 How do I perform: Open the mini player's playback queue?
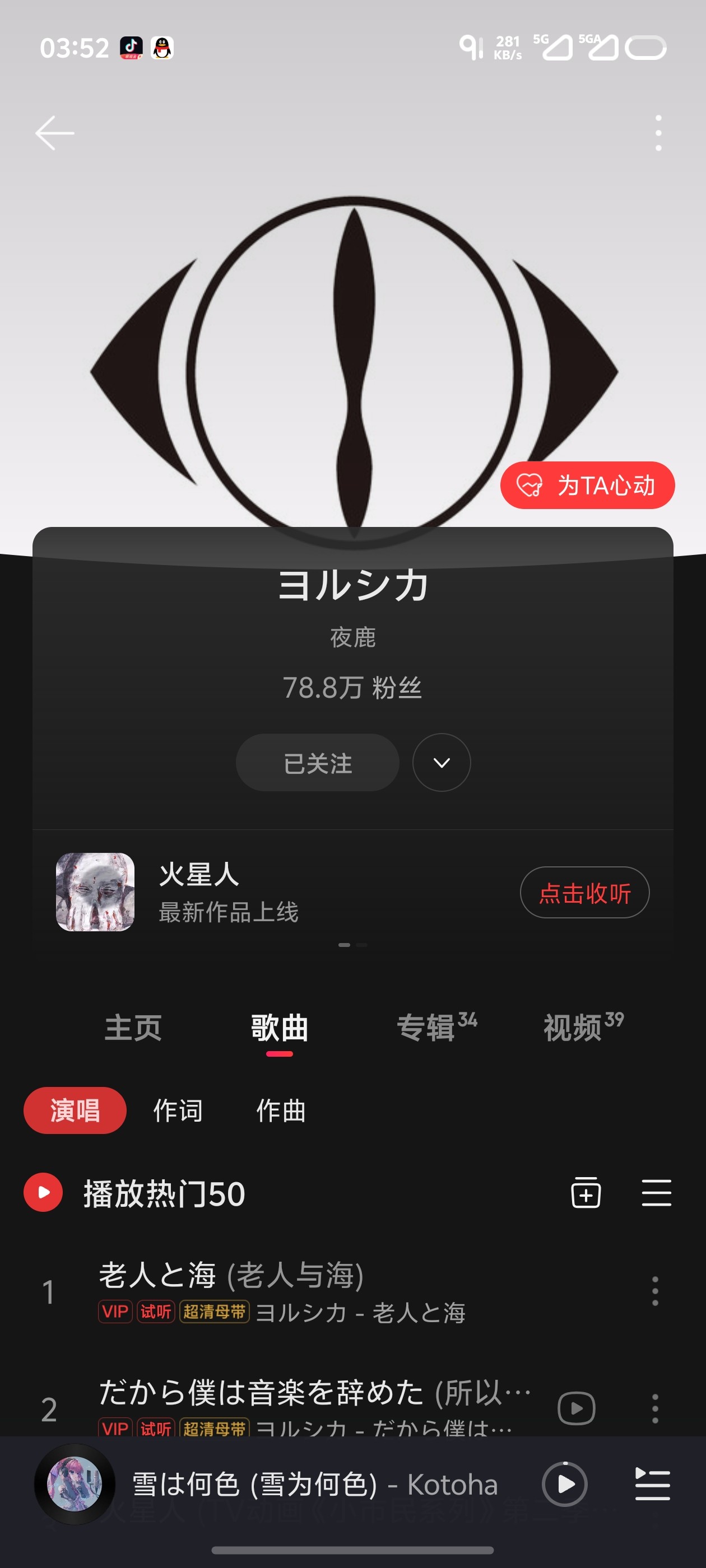[x=652, y=1484]
